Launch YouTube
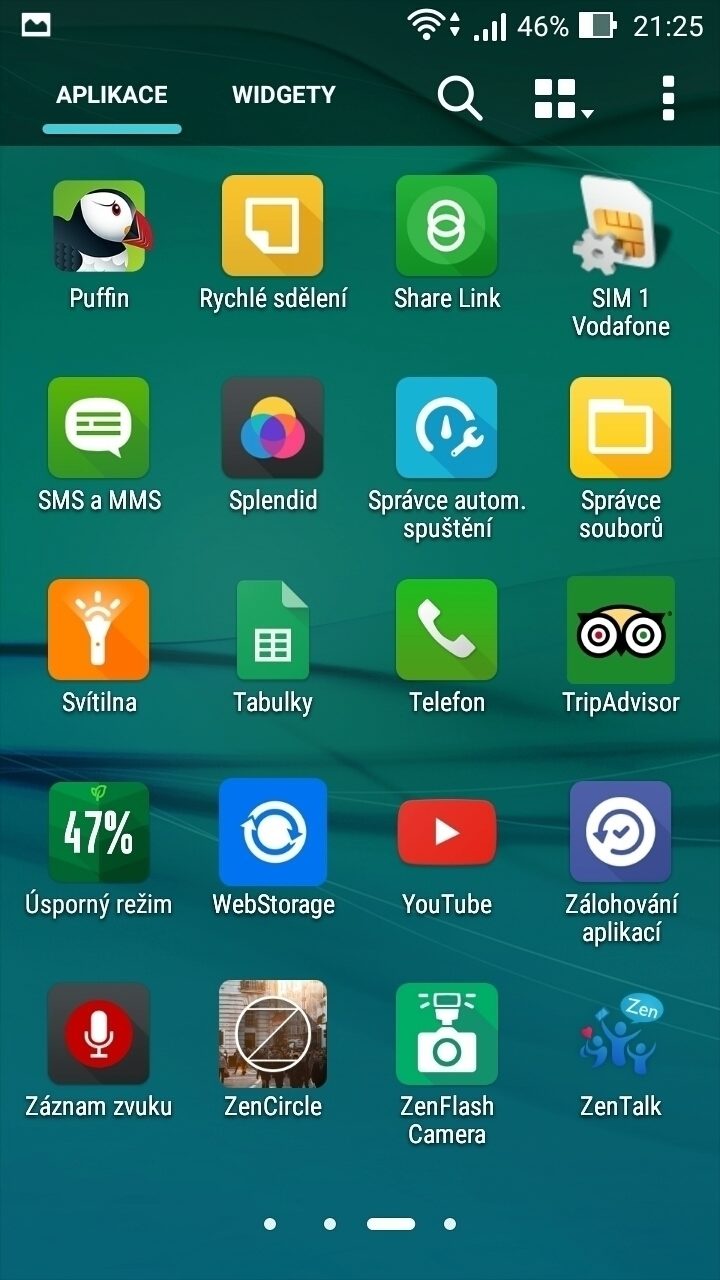This screenshot has width=720, height=1280. click(446, 832)
